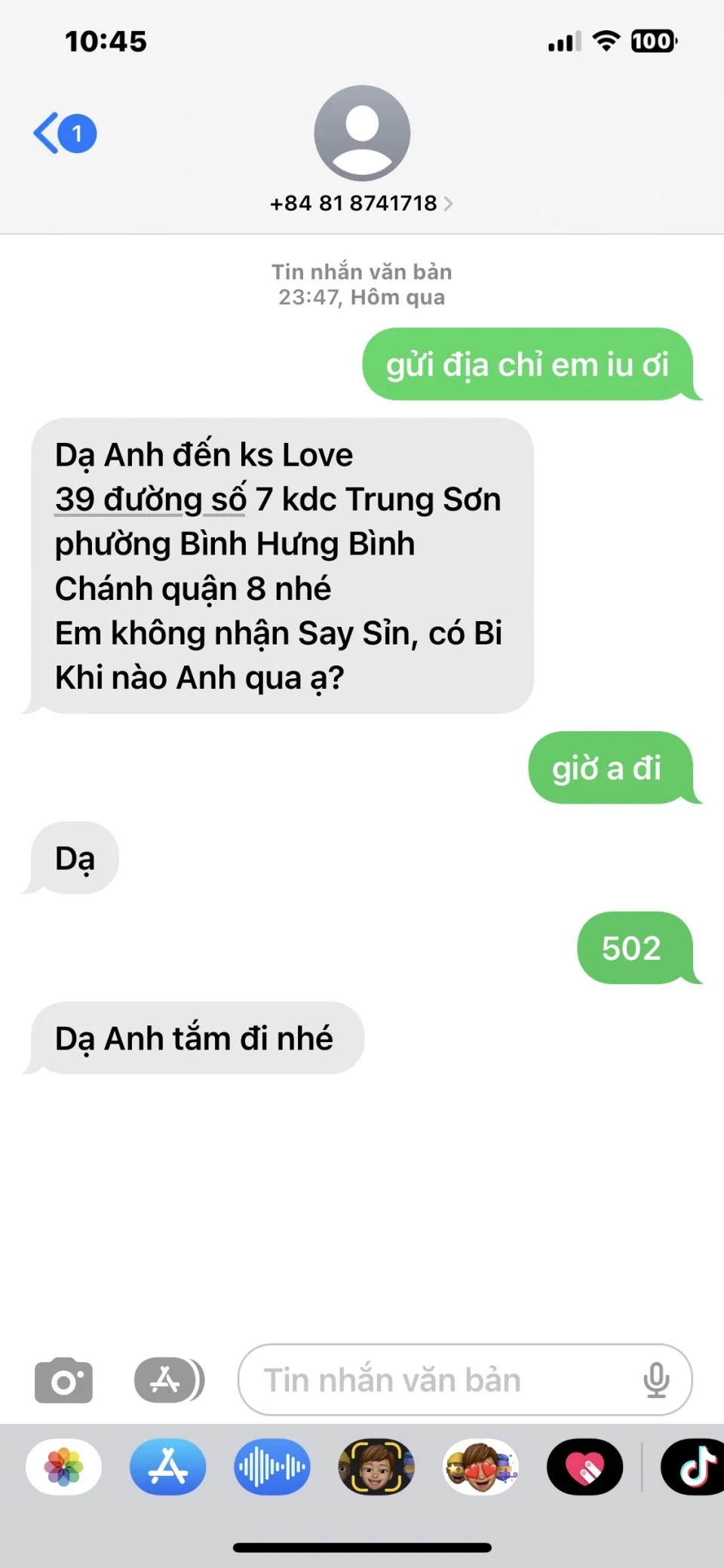Open the underlined address link 39 đường số
Image resolution: width=724 pixels, height=1568 pixels.
coord(150,500)
